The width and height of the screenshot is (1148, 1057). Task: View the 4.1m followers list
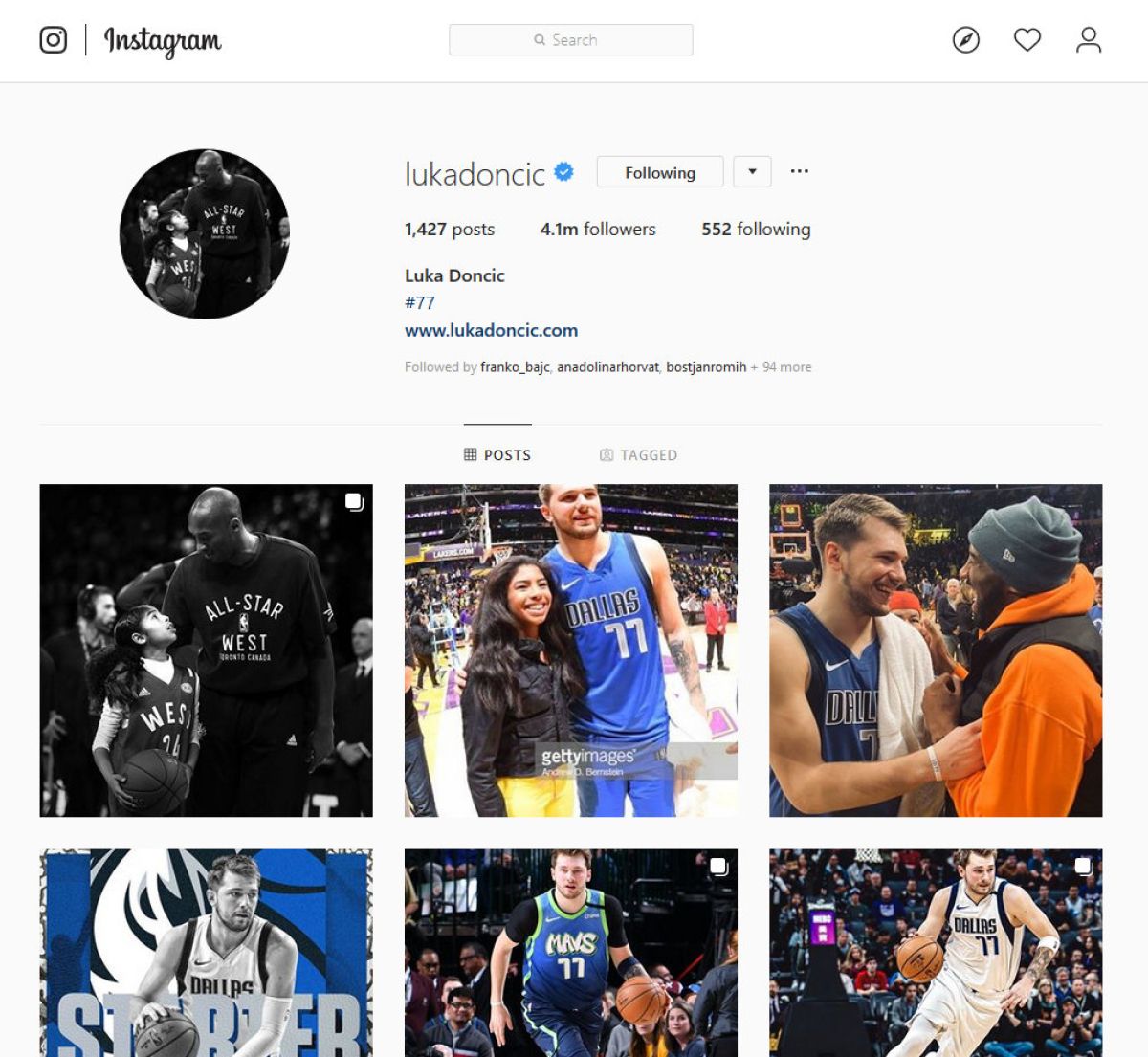(x=598, y=230)
